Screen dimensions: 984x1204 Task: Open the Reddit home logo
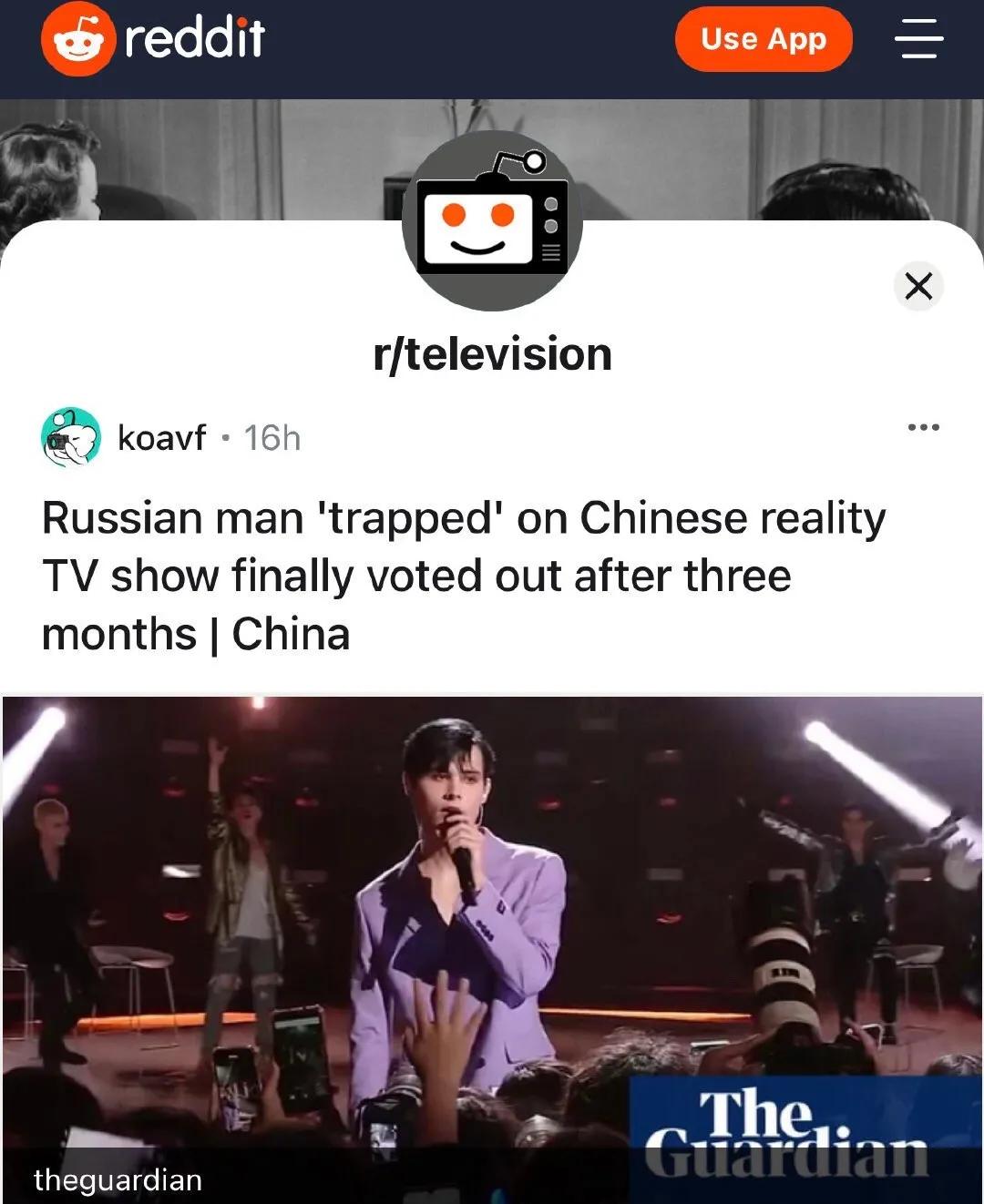click(x=153, y=38)
